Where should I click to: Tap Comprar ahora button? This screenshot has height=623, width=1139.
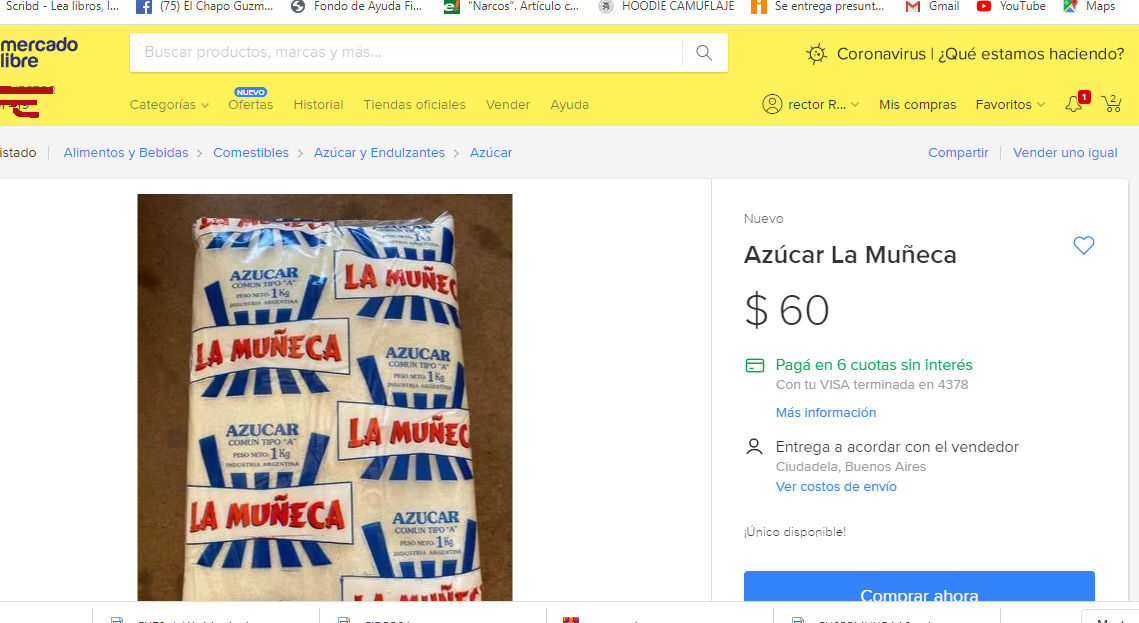pos(918,592)
